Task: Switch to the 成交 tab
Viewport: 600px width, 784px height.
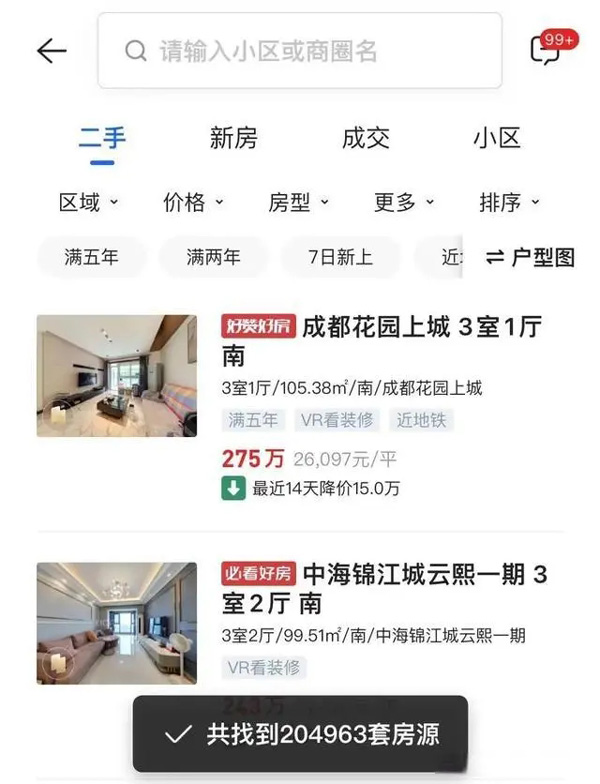Action: (x=365, y=138)
